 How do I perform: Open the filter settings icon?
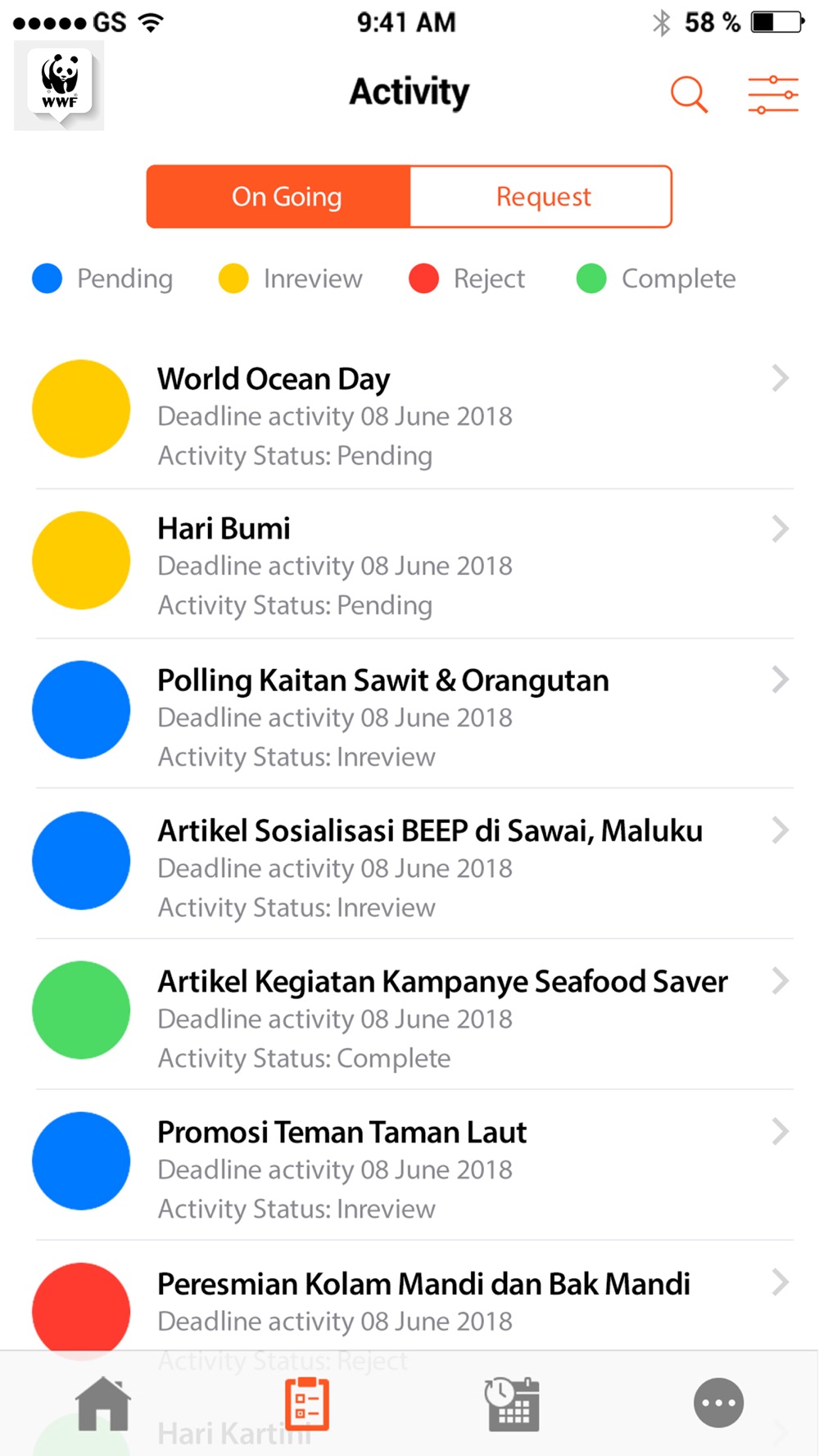click(x=773, y=94)
